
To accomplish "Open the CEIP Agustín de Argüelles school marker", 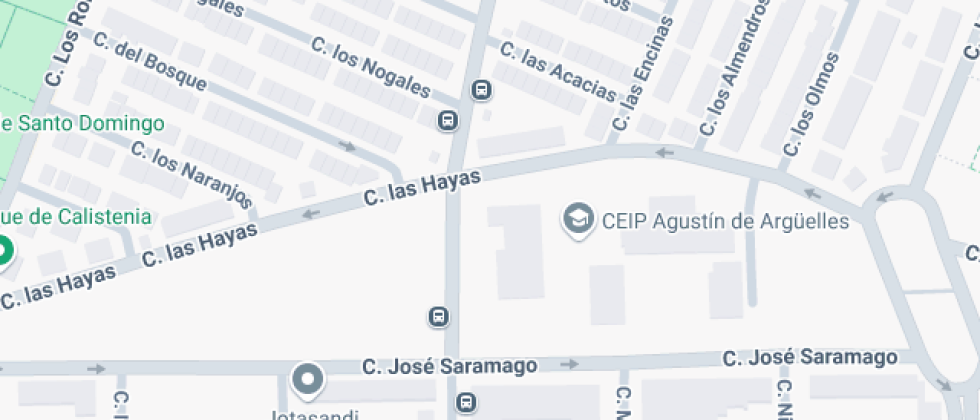I will [x=577, y=220].
